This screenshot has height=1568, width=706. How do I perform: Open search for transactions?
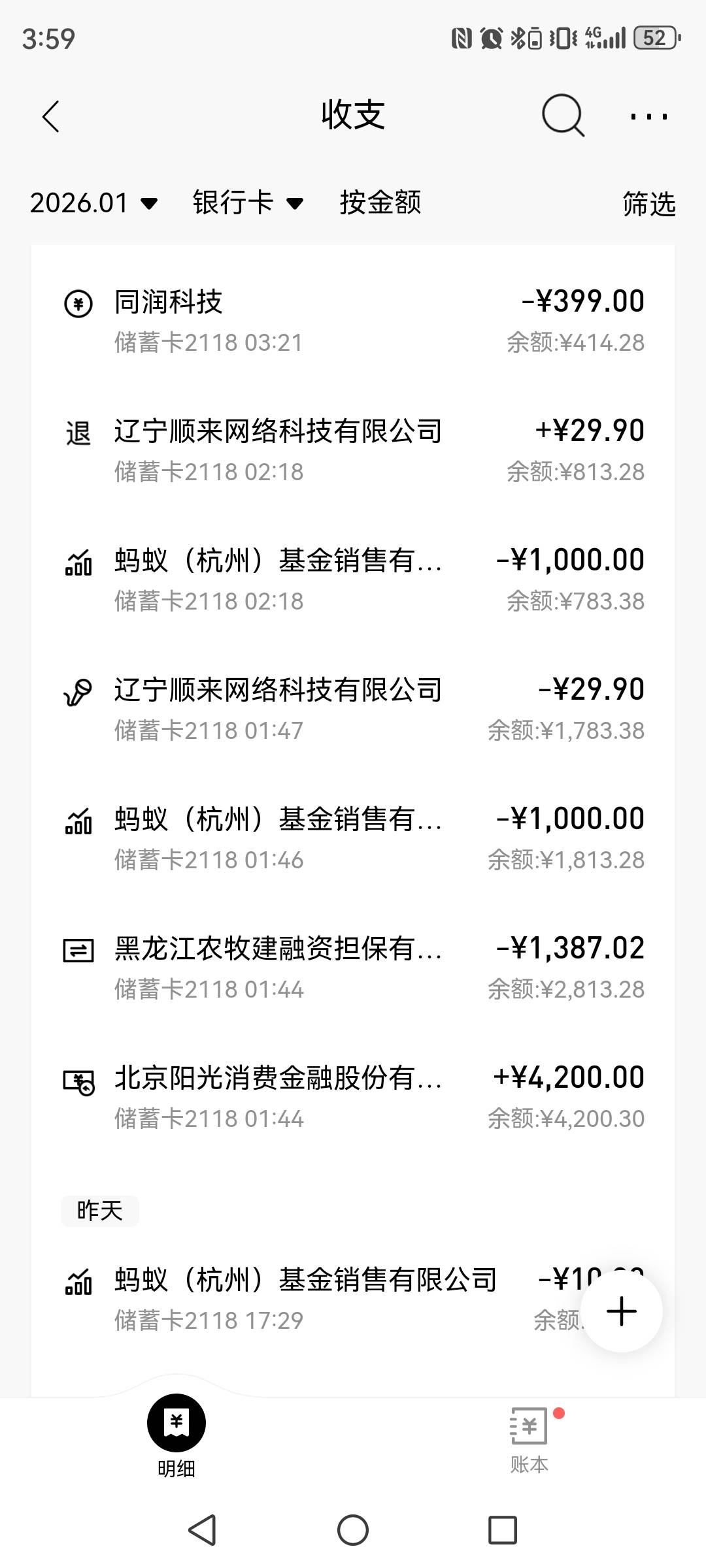tap(562, 116)
